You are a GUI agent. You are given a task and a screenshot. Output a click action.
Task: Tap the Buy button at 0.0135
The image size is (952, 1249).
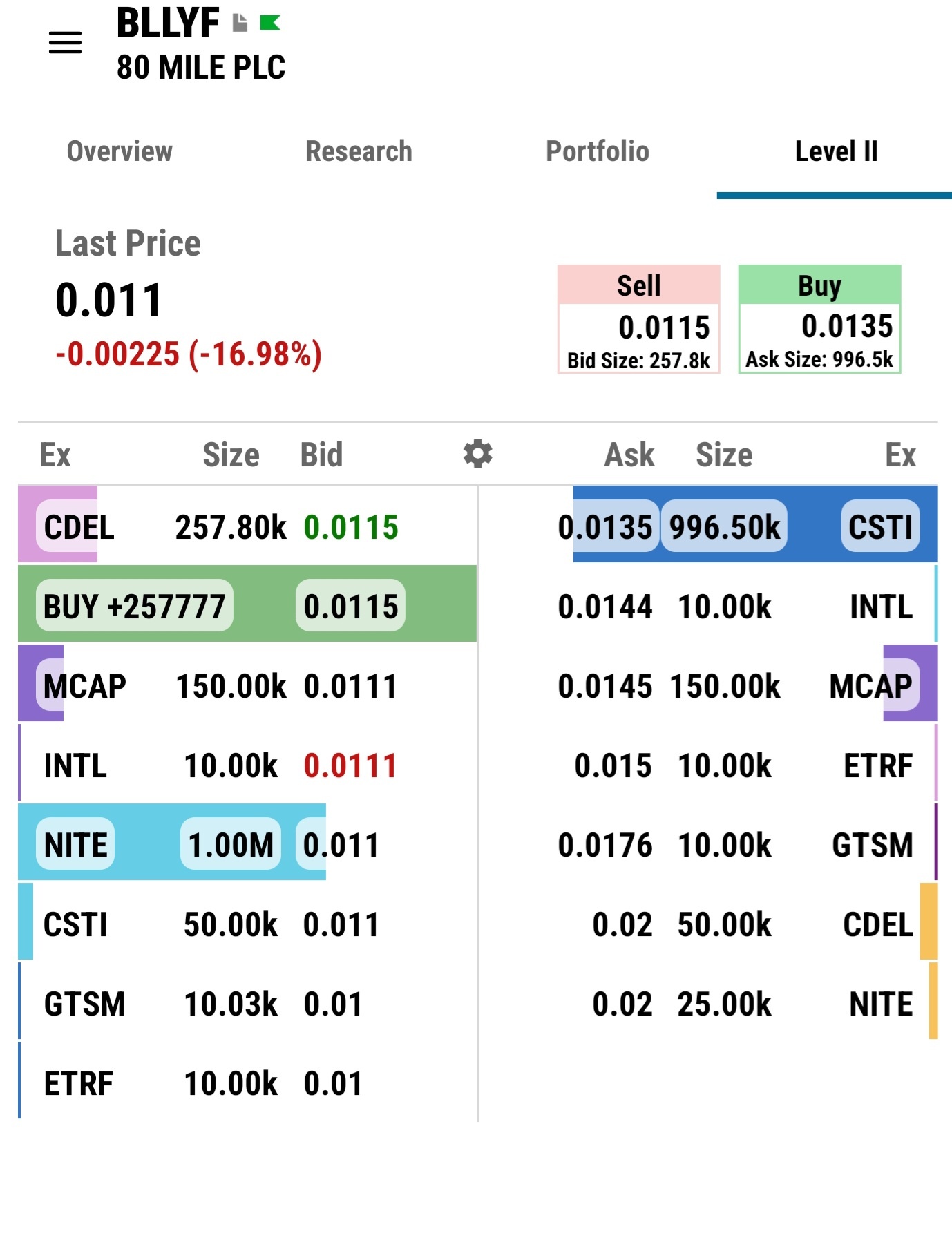click(x=819, y=319)
